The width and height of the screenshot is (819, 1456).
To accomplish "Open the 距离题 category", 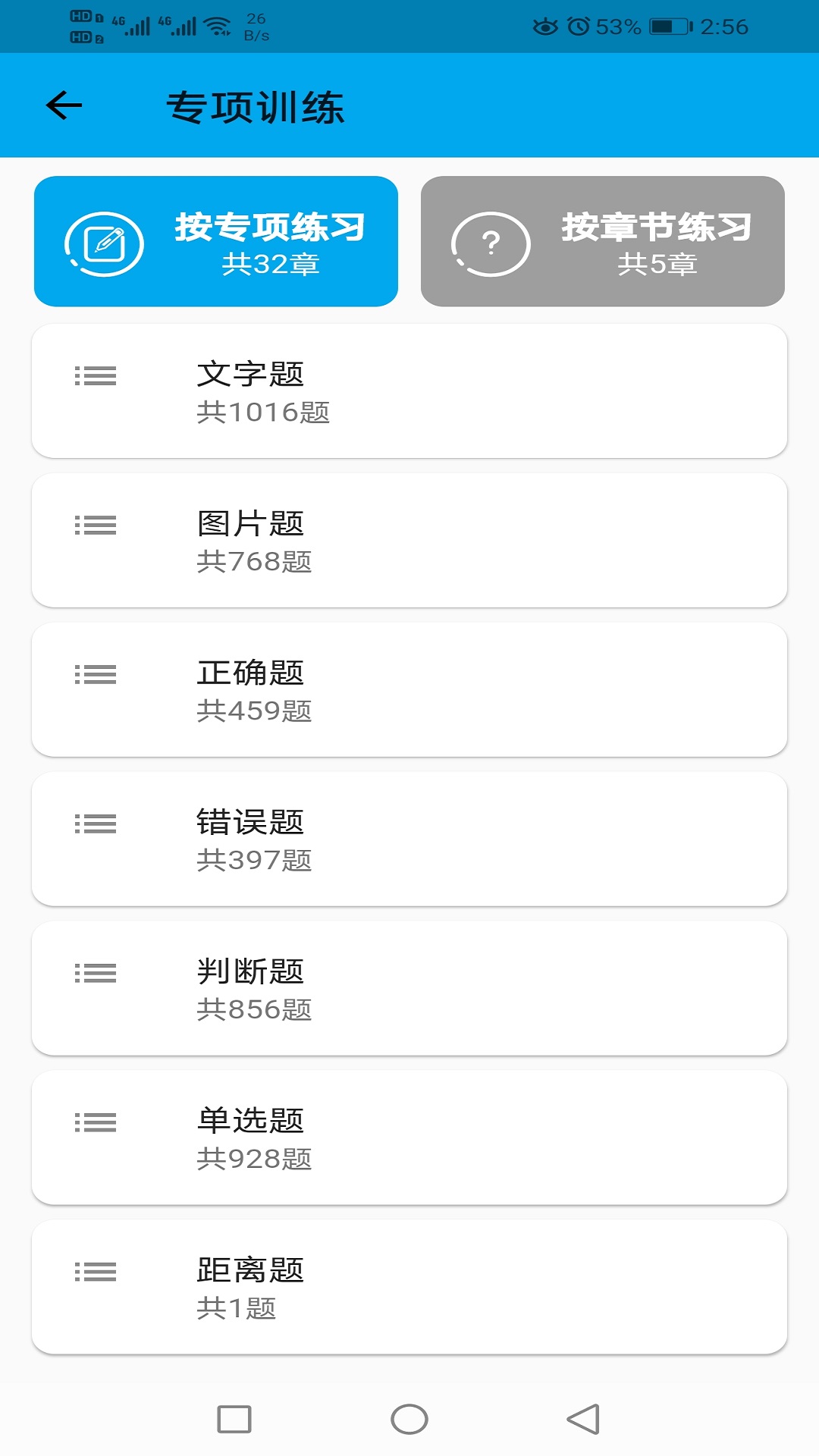I will [x=409, y=1288].
